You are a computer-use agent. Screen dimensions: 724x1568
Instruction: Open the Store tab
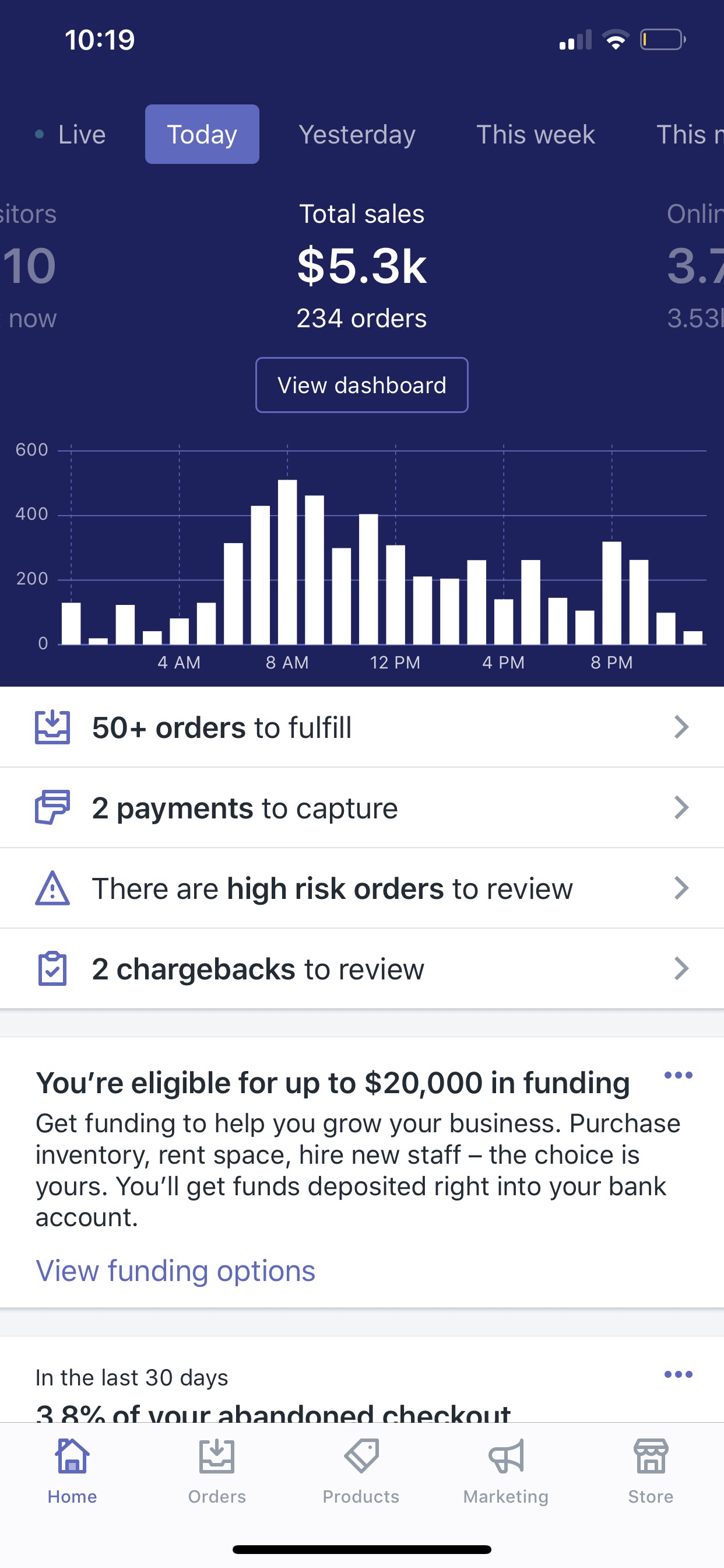[x=651, y=1471]
